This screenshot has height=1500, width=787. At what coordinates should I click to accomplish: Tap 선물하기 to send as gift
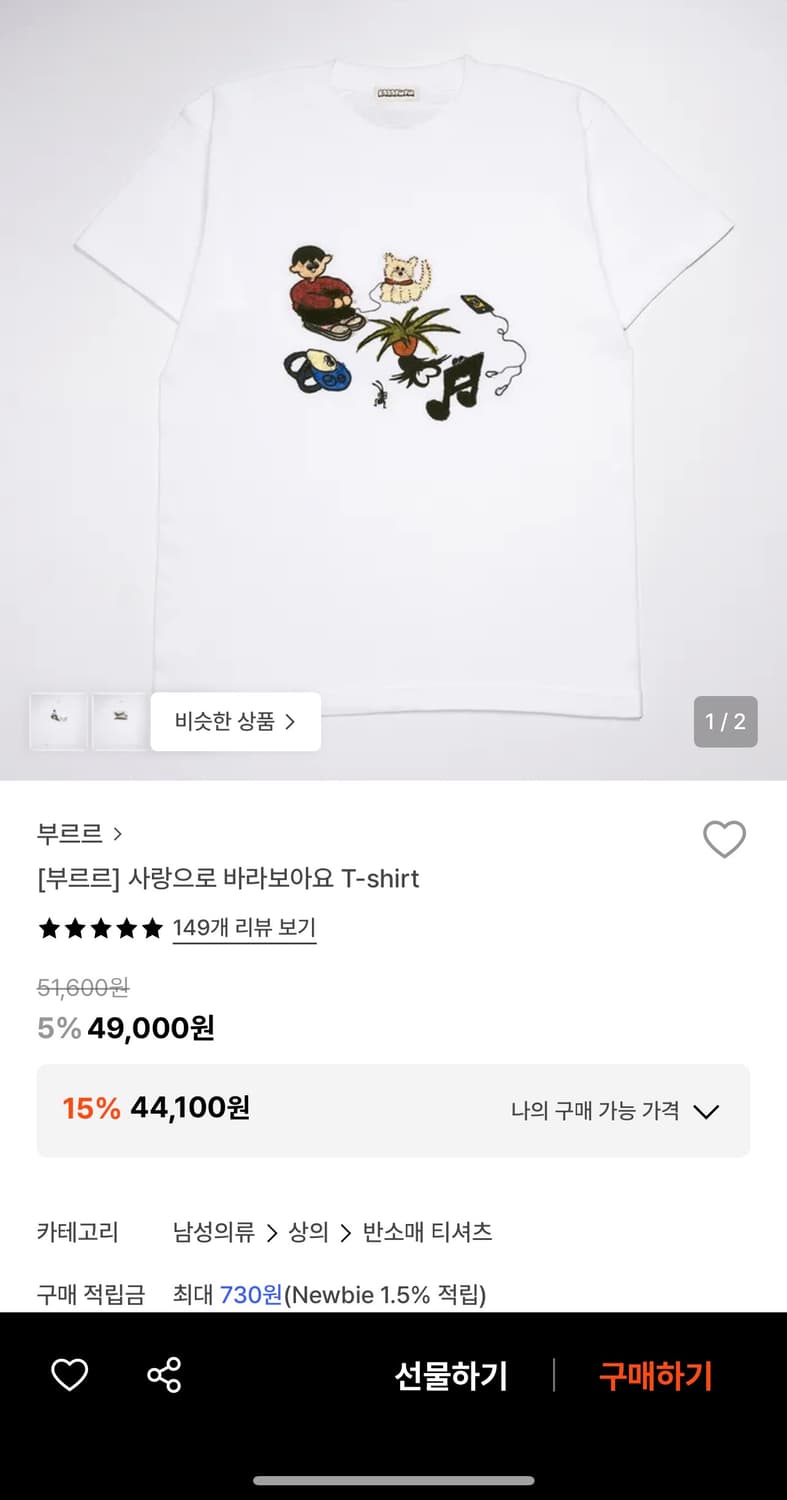[x=451, y=1376]
